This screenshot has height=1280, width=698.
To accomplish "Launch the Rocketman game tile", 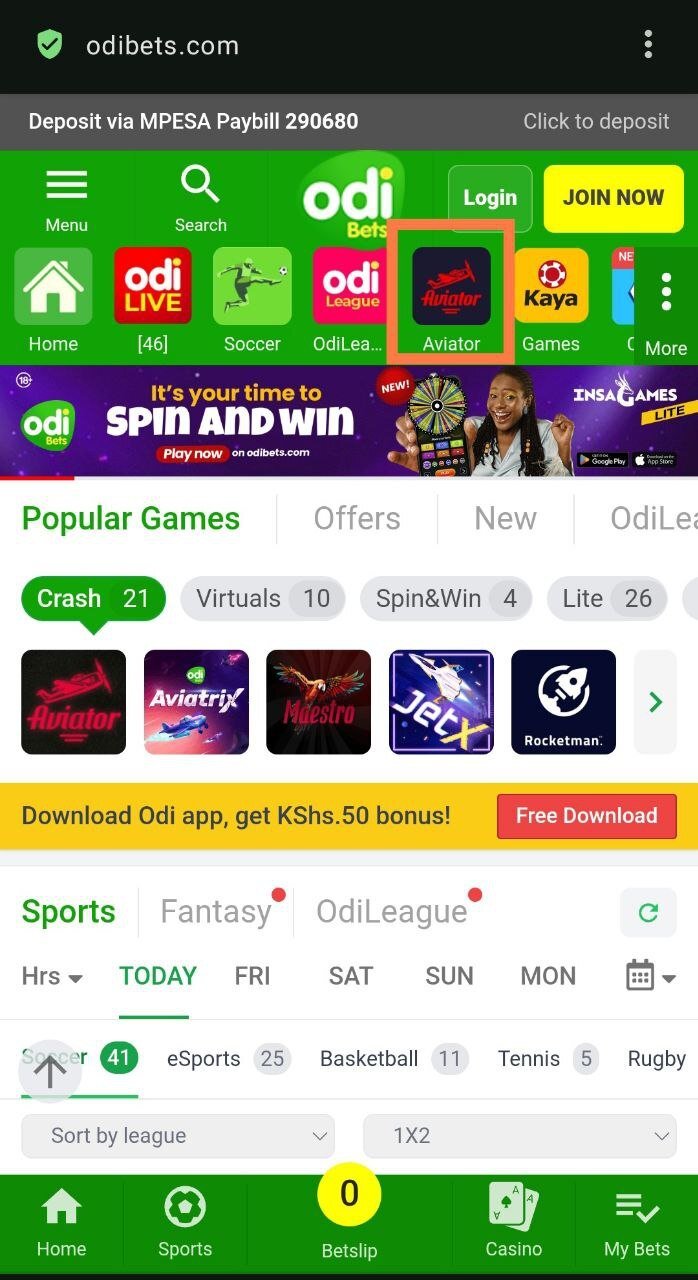I will pyautogui.click(x=563, y=702).
